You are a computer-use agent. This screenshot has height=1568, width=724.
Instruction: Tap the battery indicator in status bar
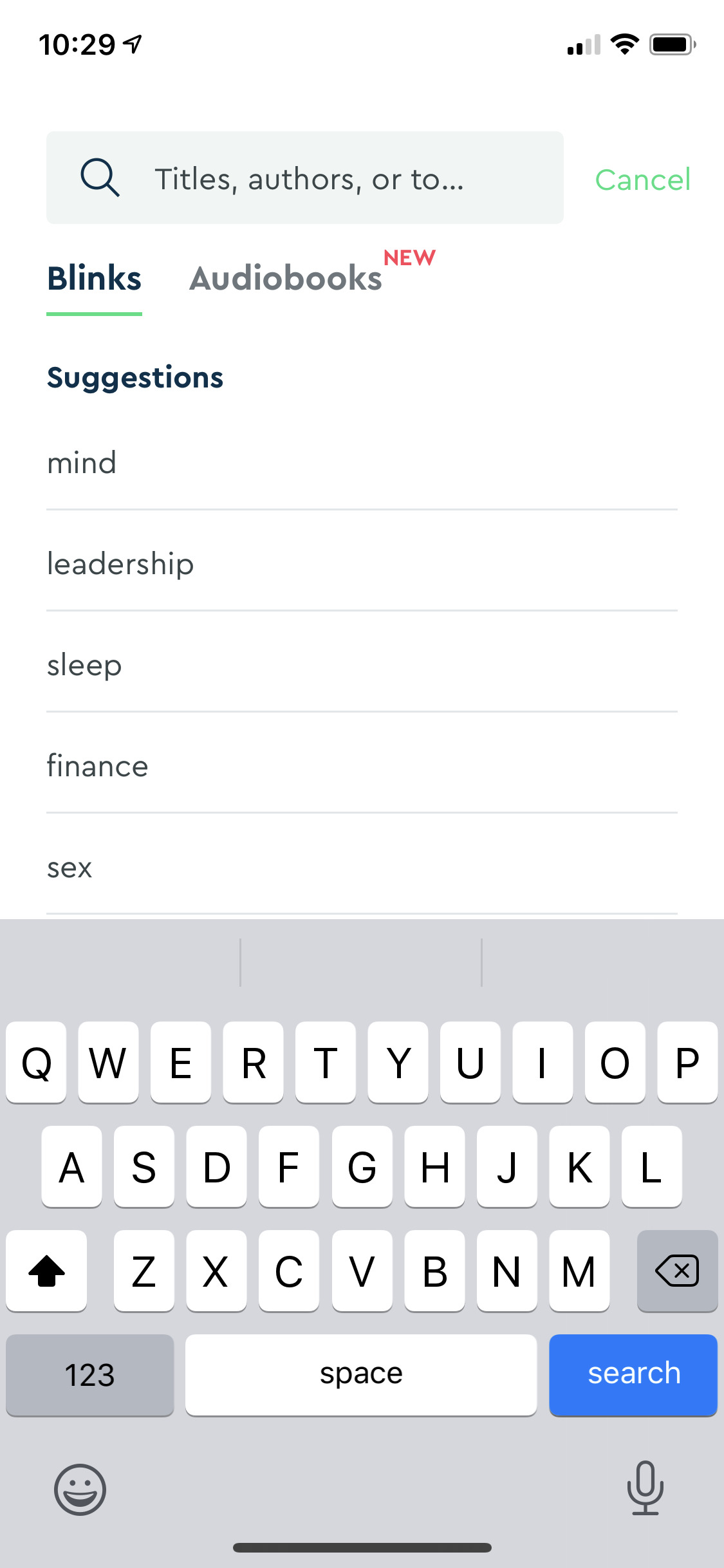(668, 44)
